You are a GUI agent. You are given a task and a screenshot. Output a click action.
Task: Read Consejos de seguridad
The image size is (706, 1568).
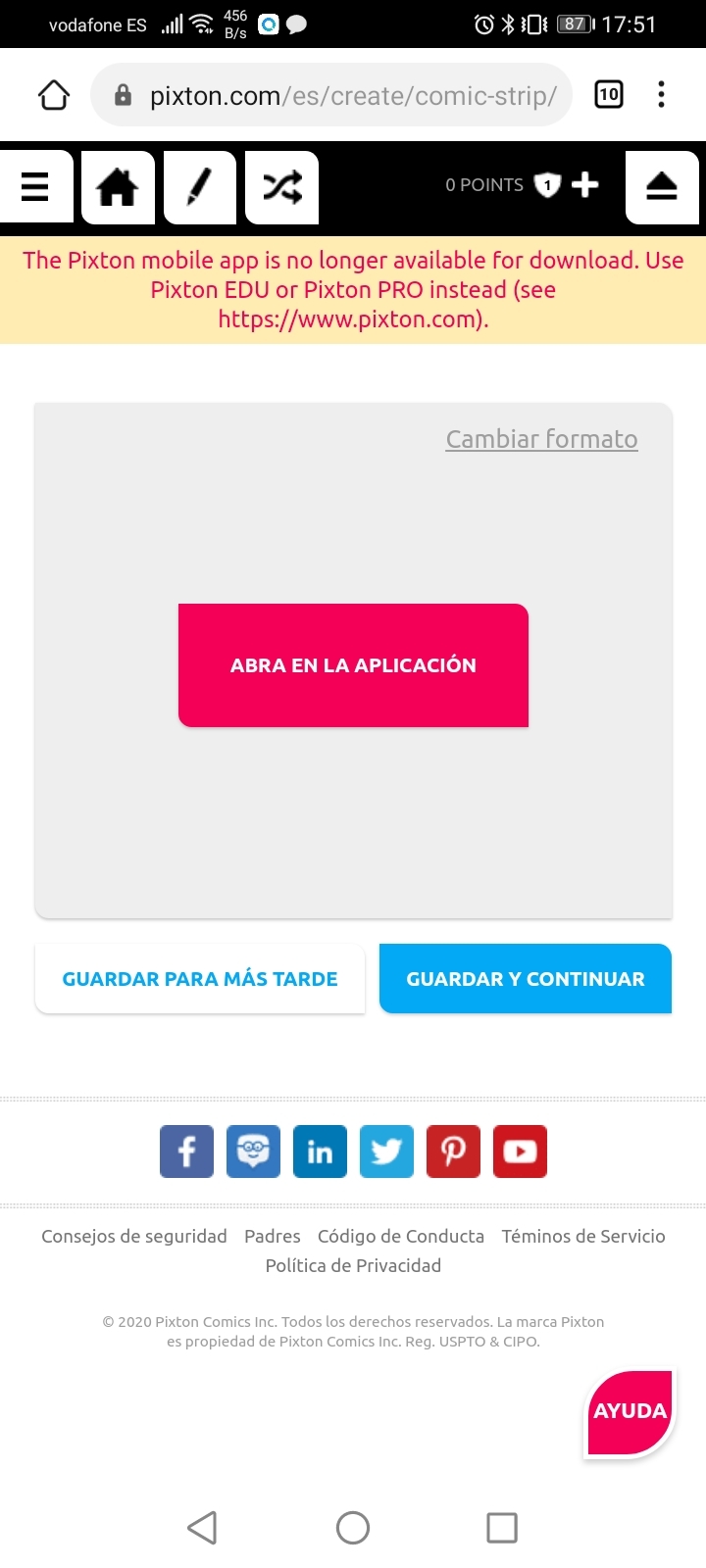(x=134, y=1237)
